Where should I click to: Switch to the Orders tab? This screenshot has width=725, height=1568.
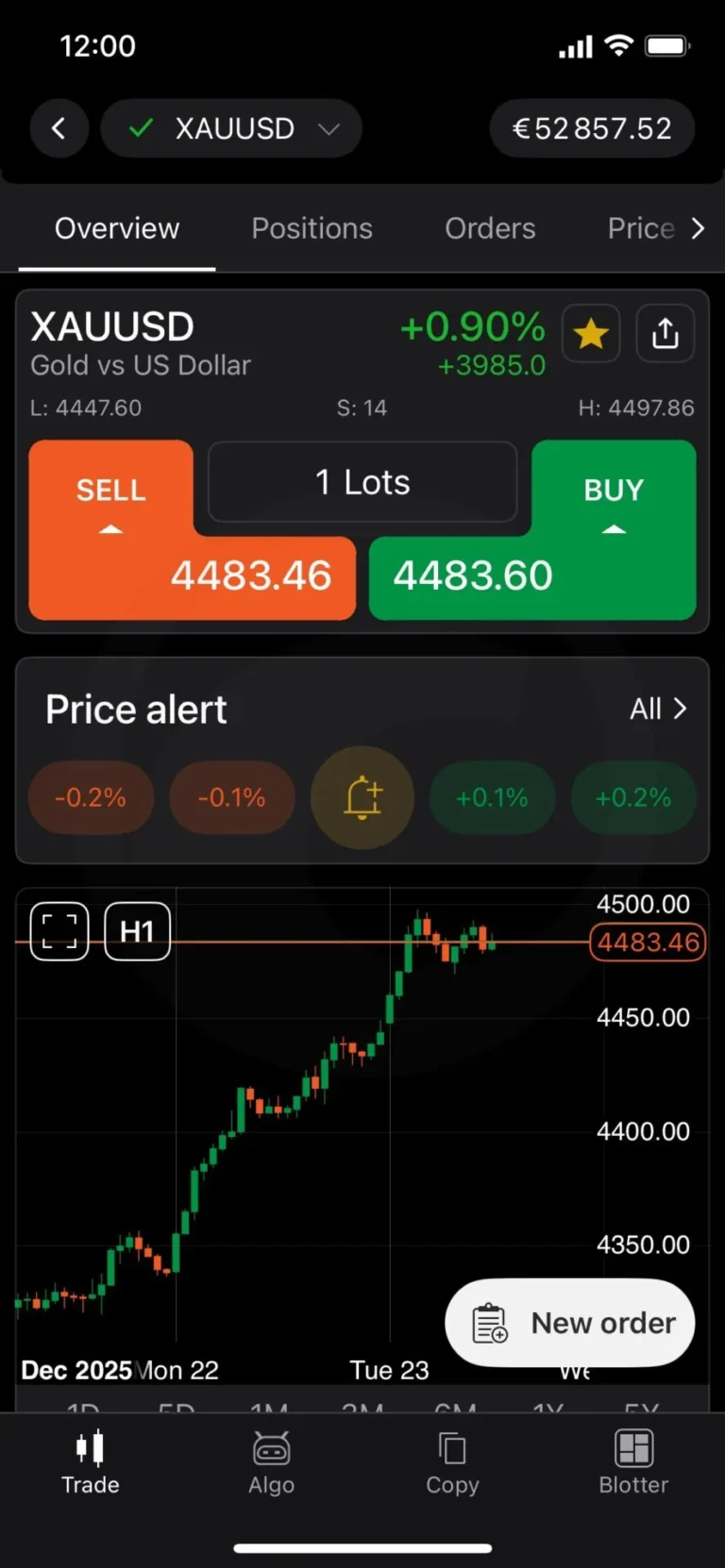point(490,228)
